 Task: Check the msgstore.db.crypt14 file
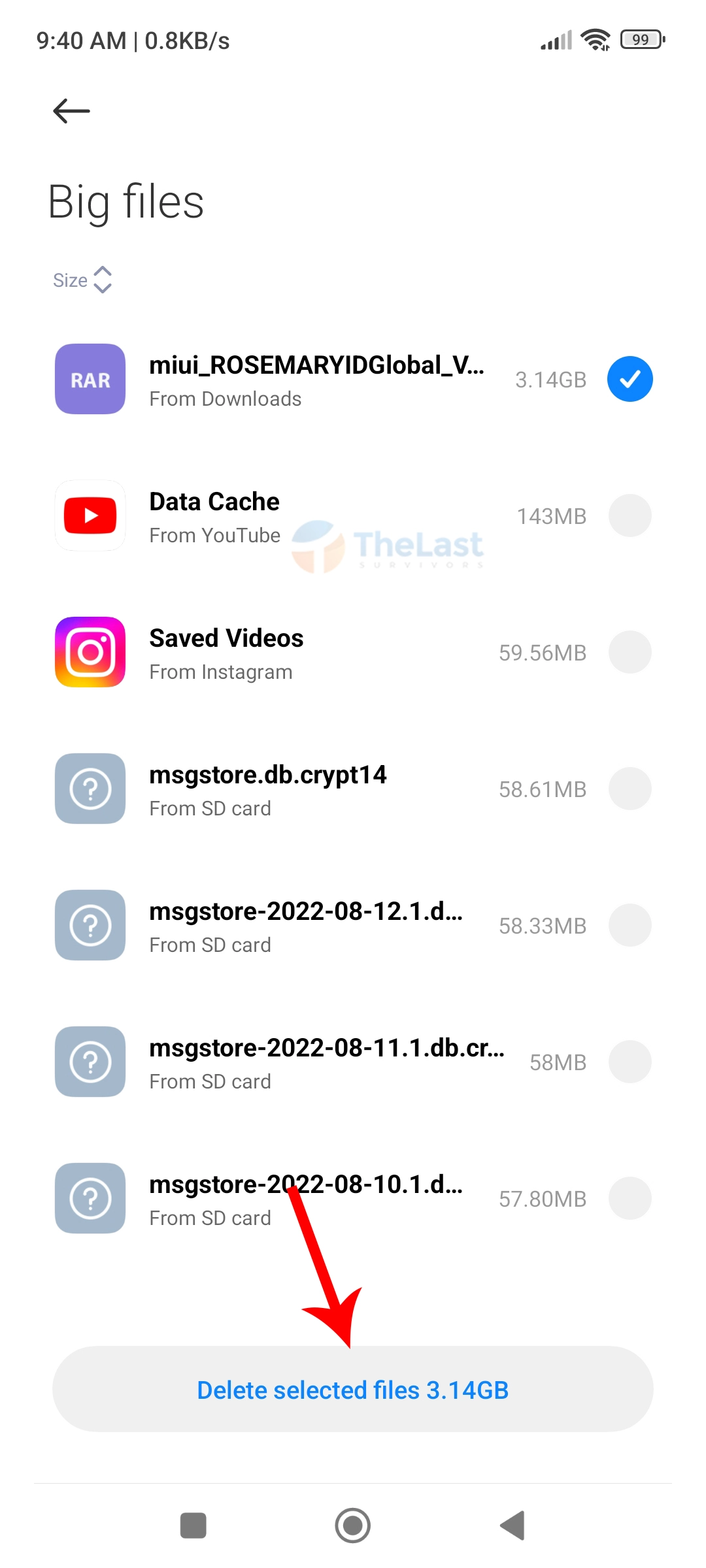point(630,789)
